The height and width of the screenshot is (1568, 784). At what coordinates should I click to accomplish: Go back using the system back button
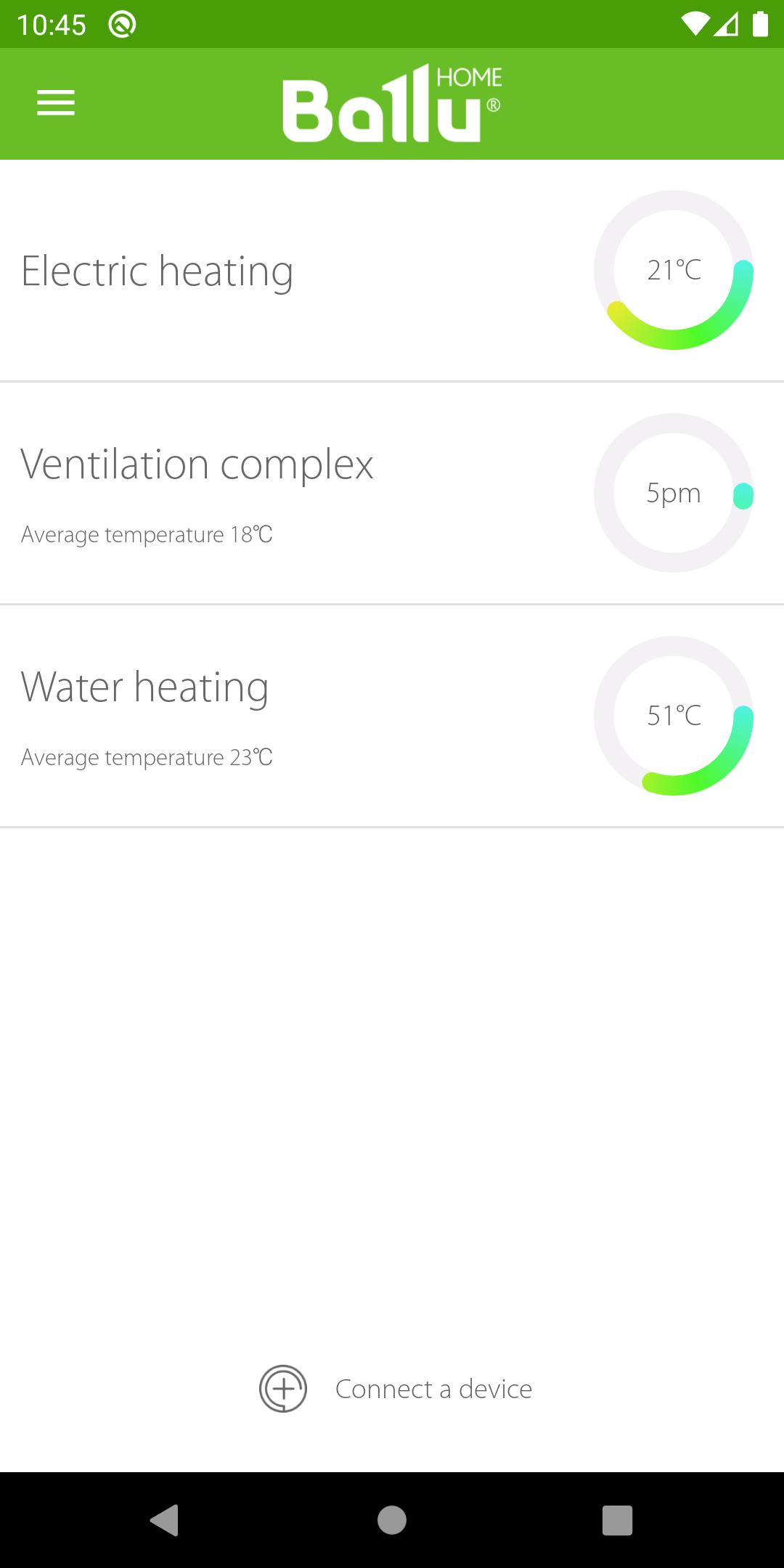tap(165, 1520)
